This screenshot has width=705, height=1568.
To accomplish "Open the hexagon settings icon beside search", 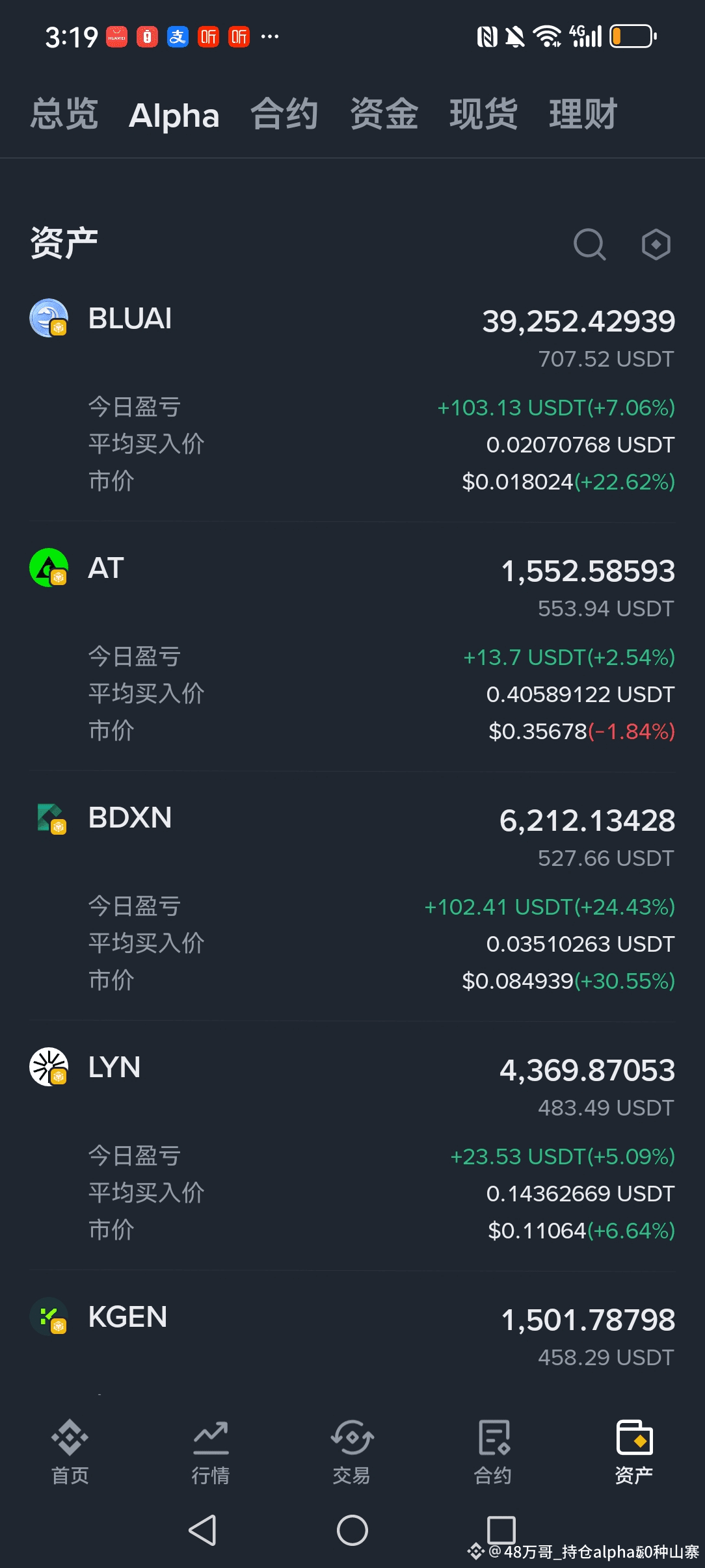I will click(656, 244).
